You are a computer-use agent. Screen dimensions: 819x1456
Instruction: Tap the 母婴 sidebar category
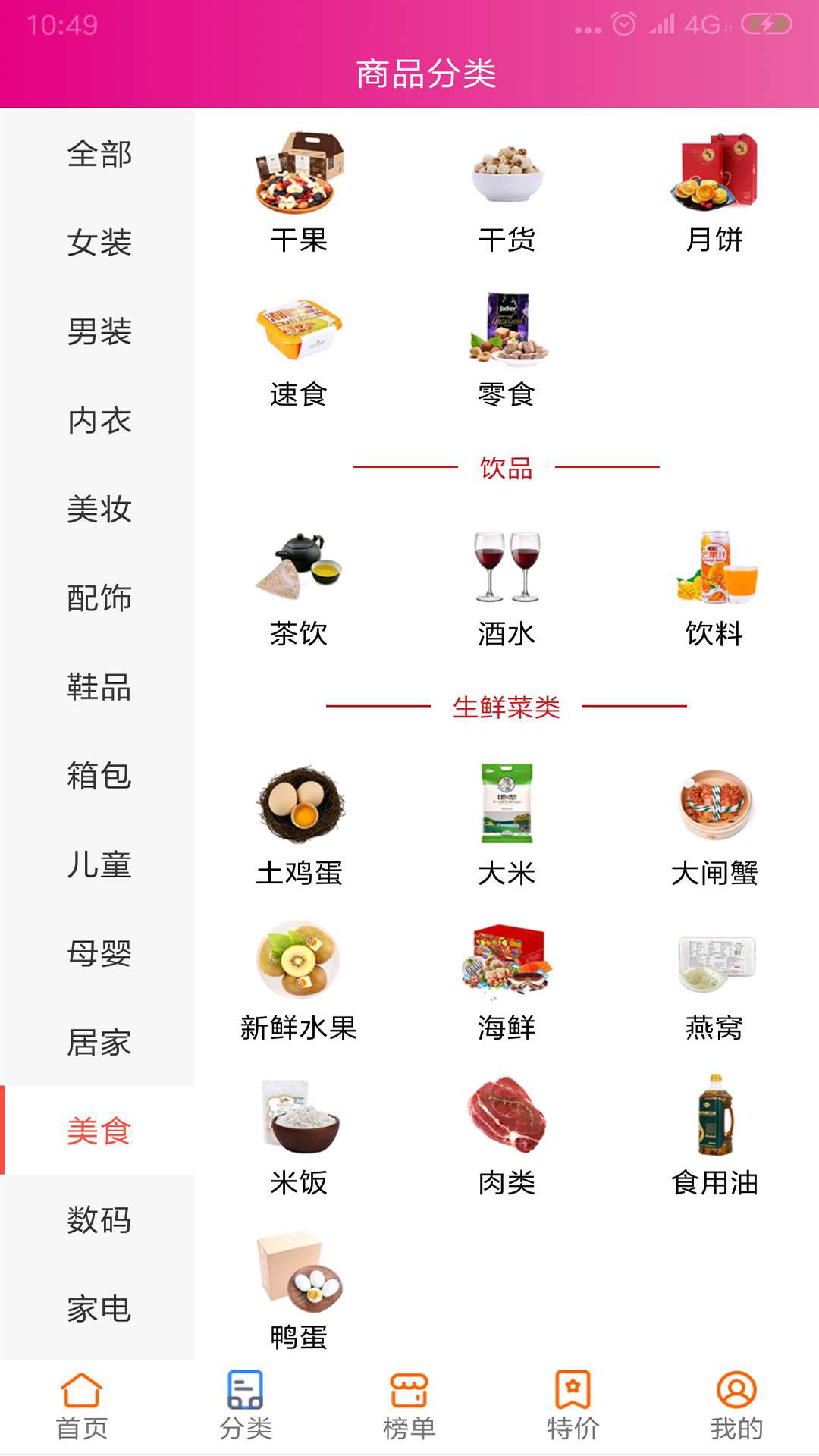click(x=99, y=953)
